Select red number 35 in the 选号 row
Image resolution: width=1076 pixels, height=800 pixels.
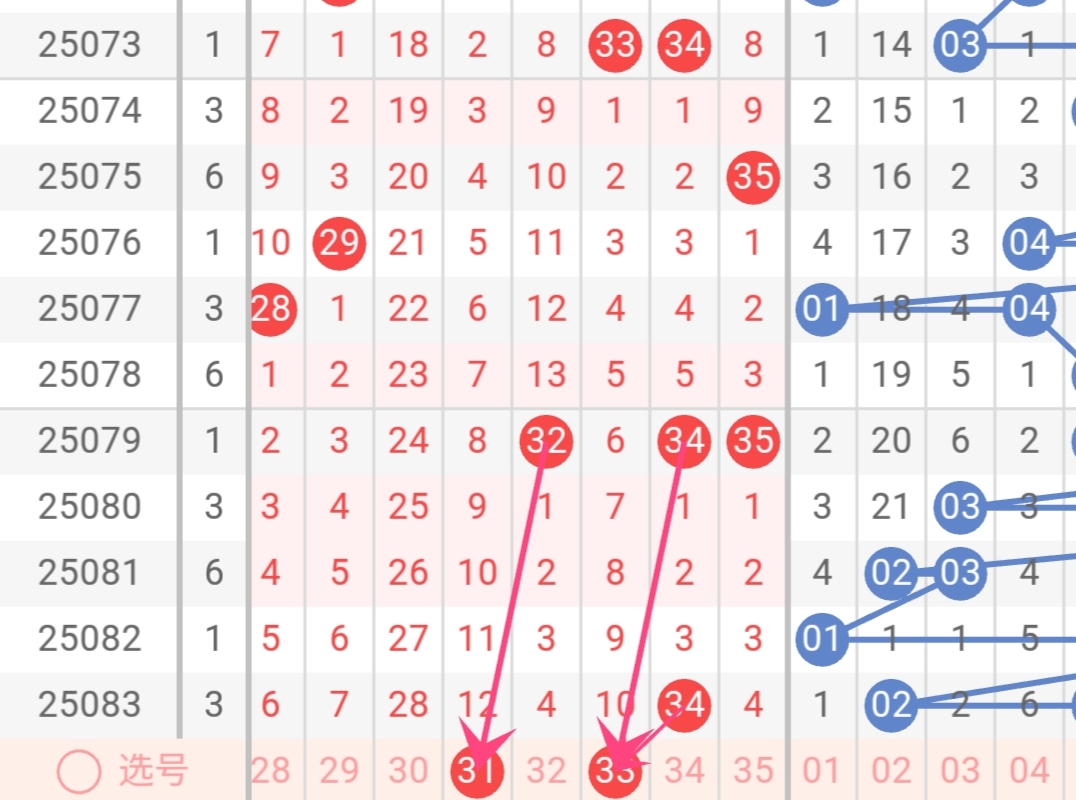click(x=753, y=771)
